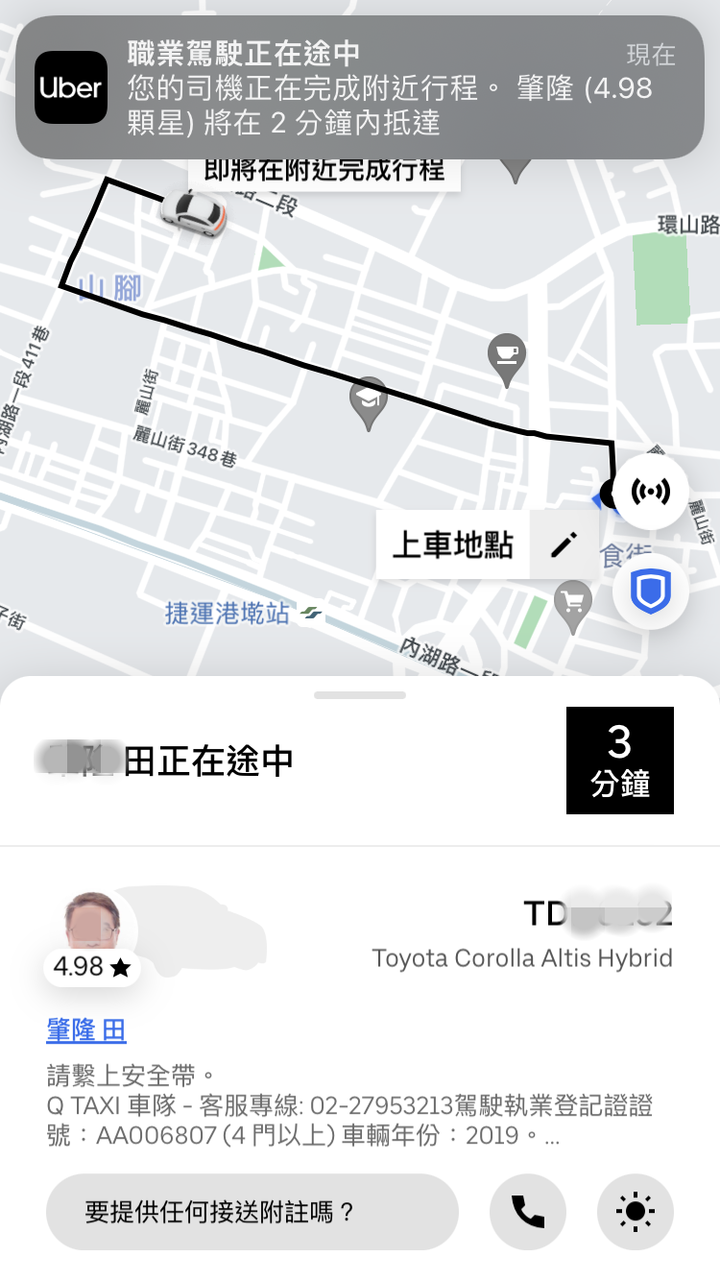The height and width of the screenshot is (1281, 720).
Task: Open the Uber notification banner
Action: pos(360,87)
